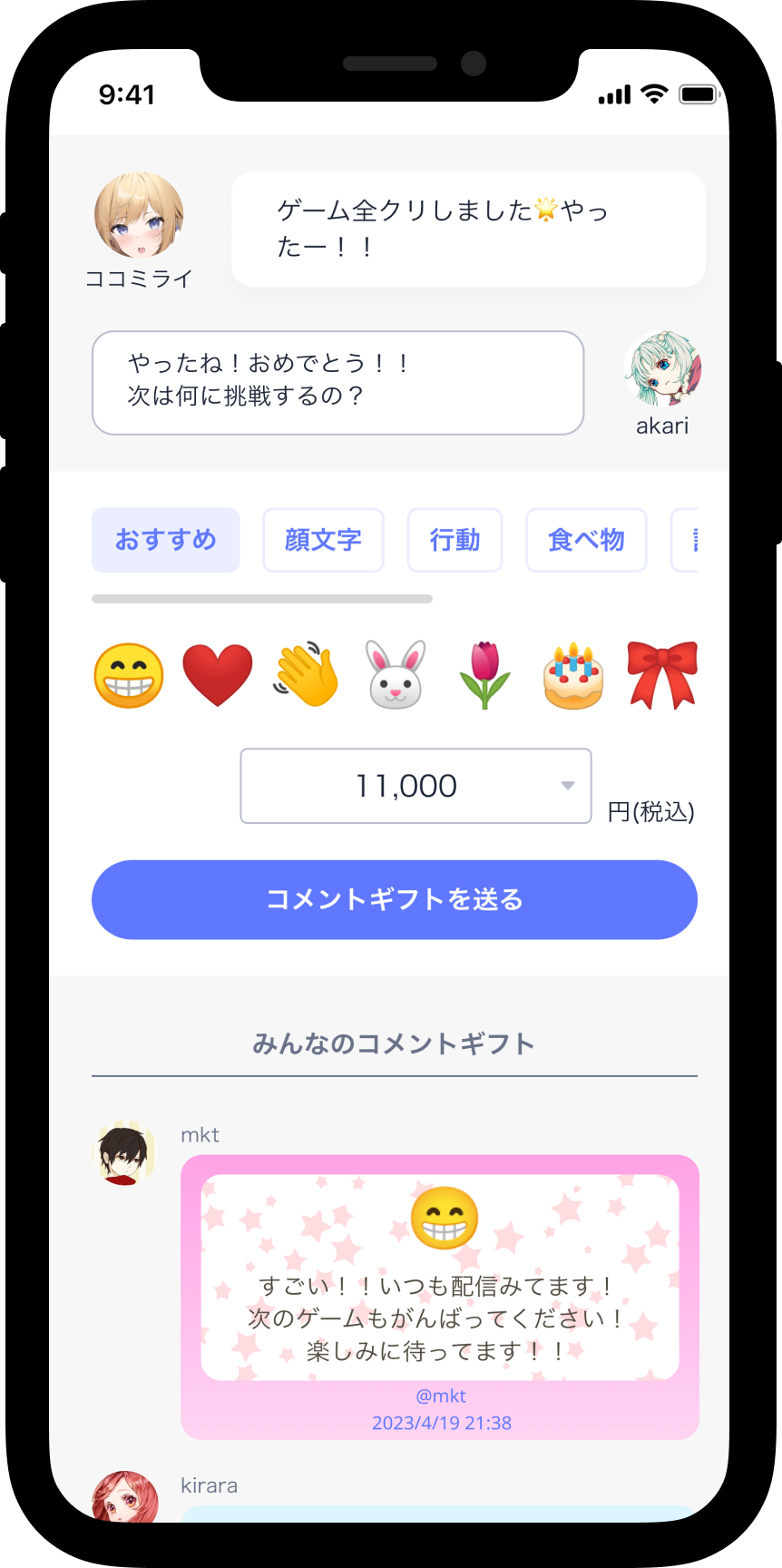
Task: Open the @mkt mention link
Action: (x=441, y=1396)
